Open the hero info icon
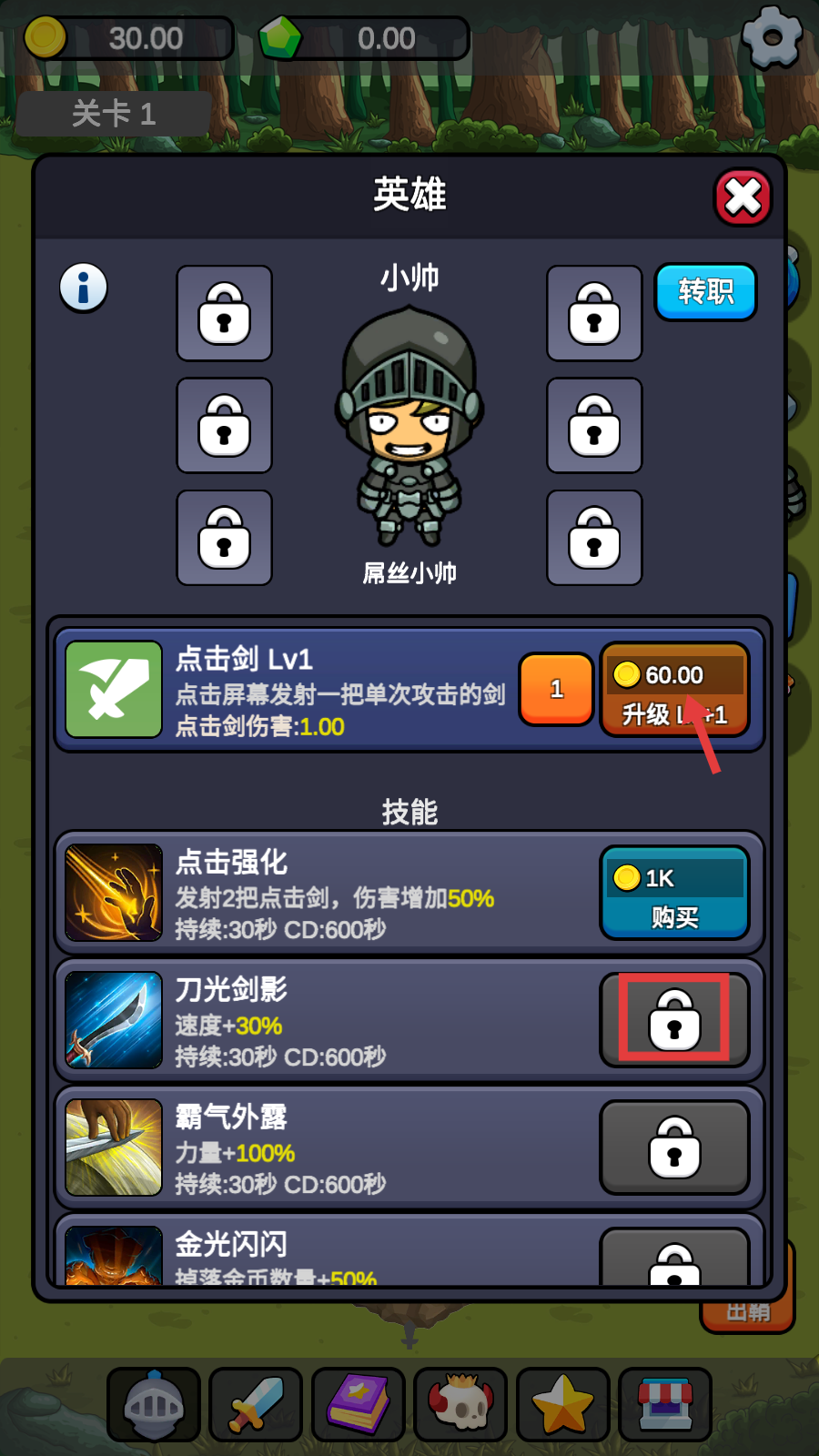The image size is (819, 1456). click(84, 288)
